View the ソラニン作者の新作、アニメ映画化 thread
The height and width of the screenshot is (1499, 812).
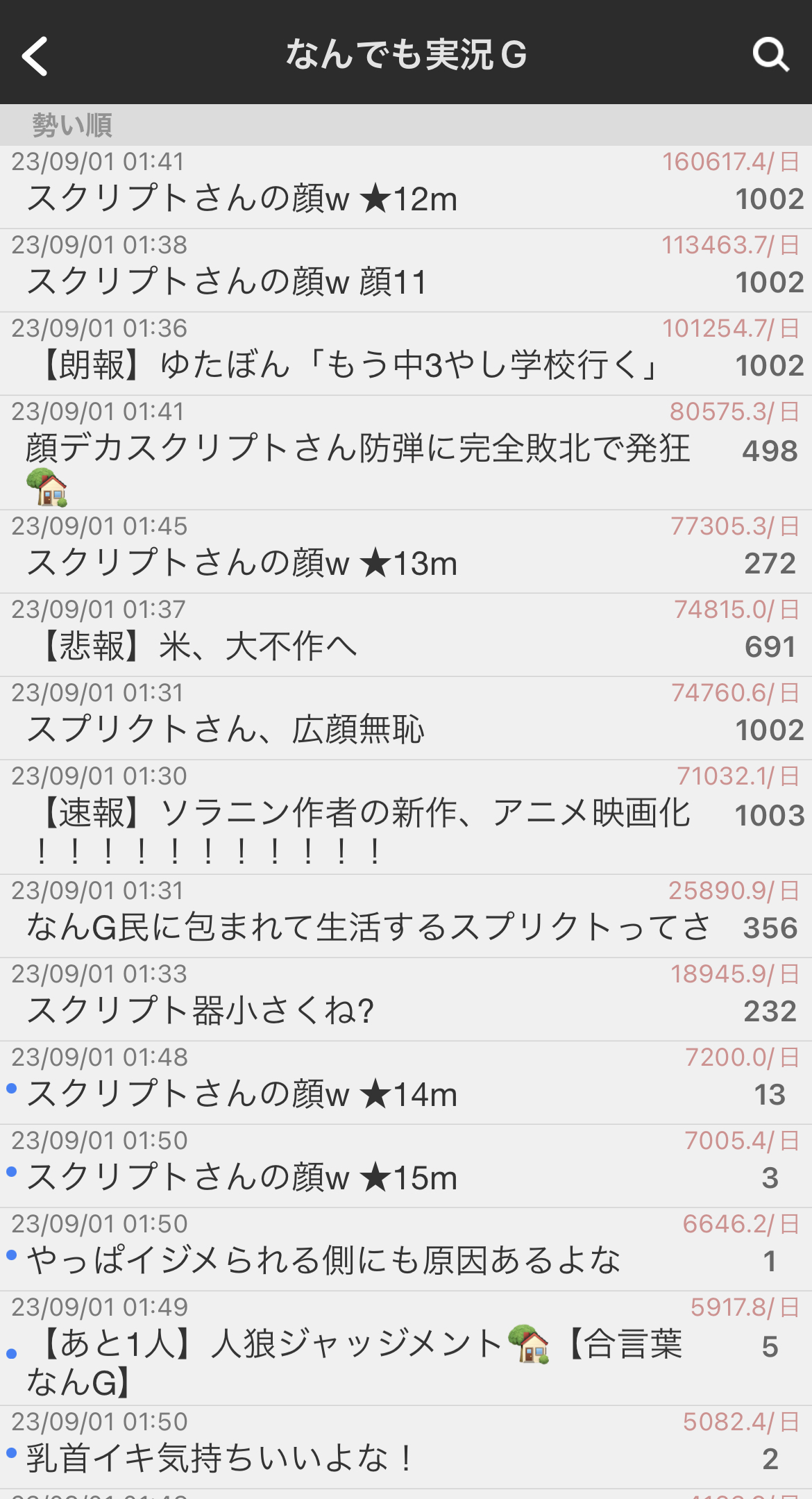[406, 817]
